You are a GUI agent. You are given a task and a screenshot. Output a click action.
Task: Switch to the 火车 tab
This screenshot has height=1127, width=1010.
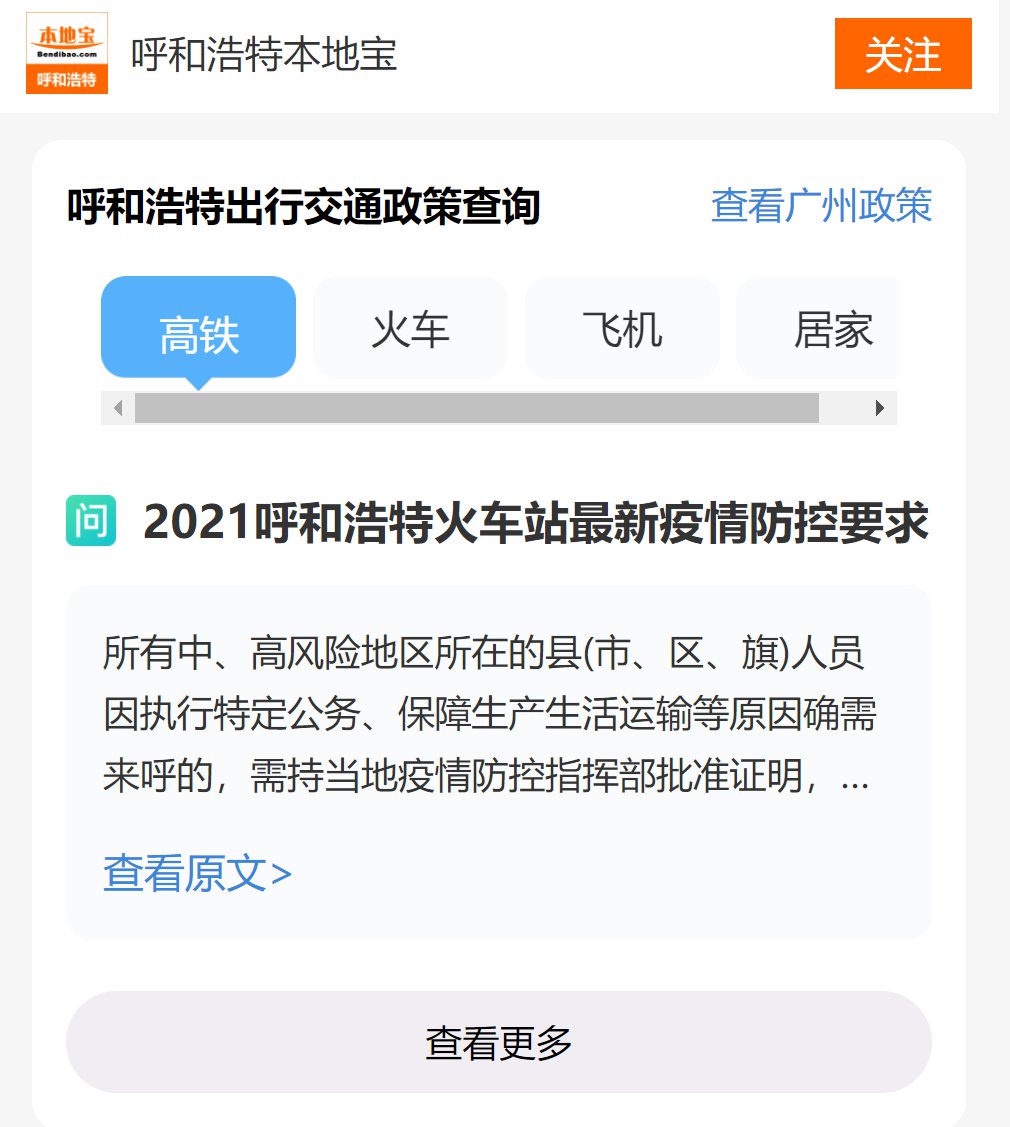click(410, 329)
